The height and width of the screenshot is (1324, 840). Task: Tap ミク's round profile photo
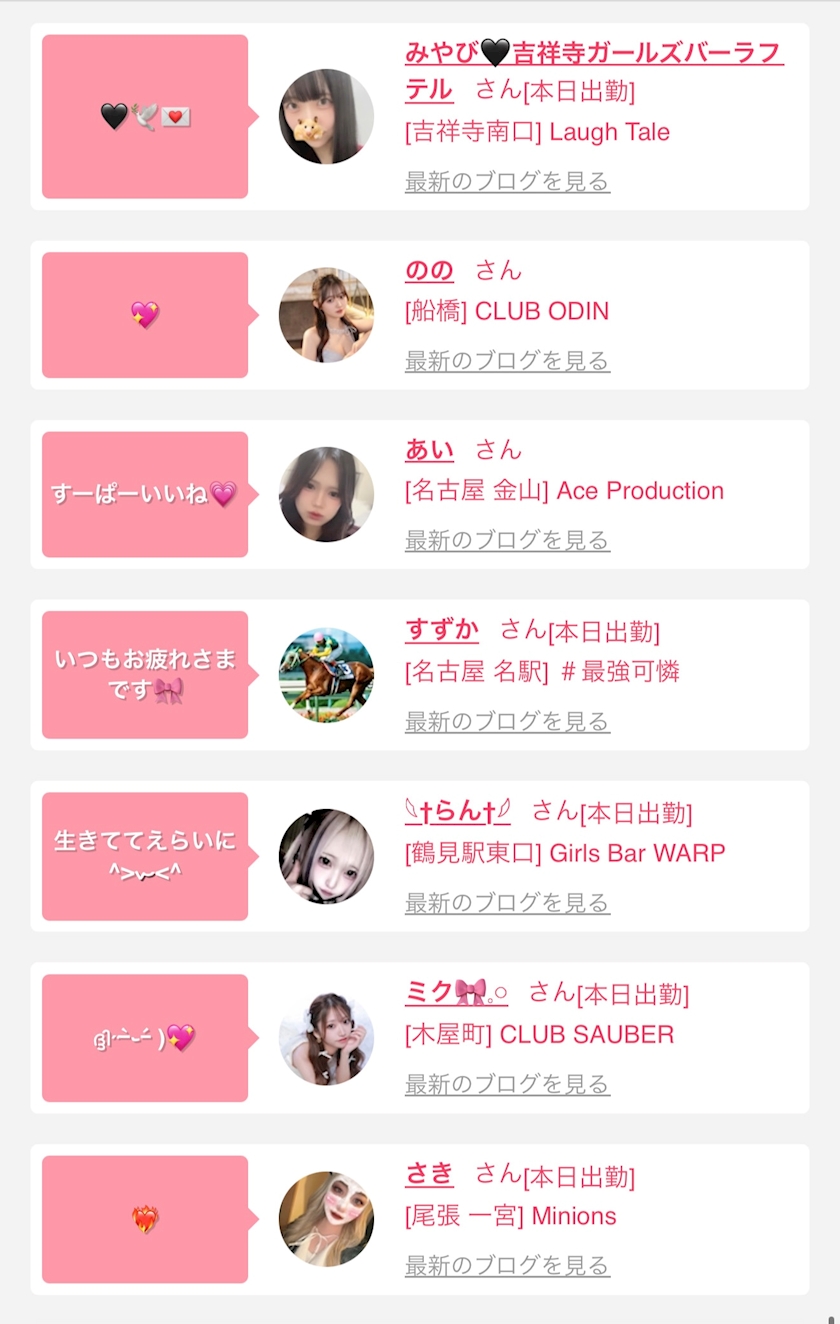[326, 1038]
